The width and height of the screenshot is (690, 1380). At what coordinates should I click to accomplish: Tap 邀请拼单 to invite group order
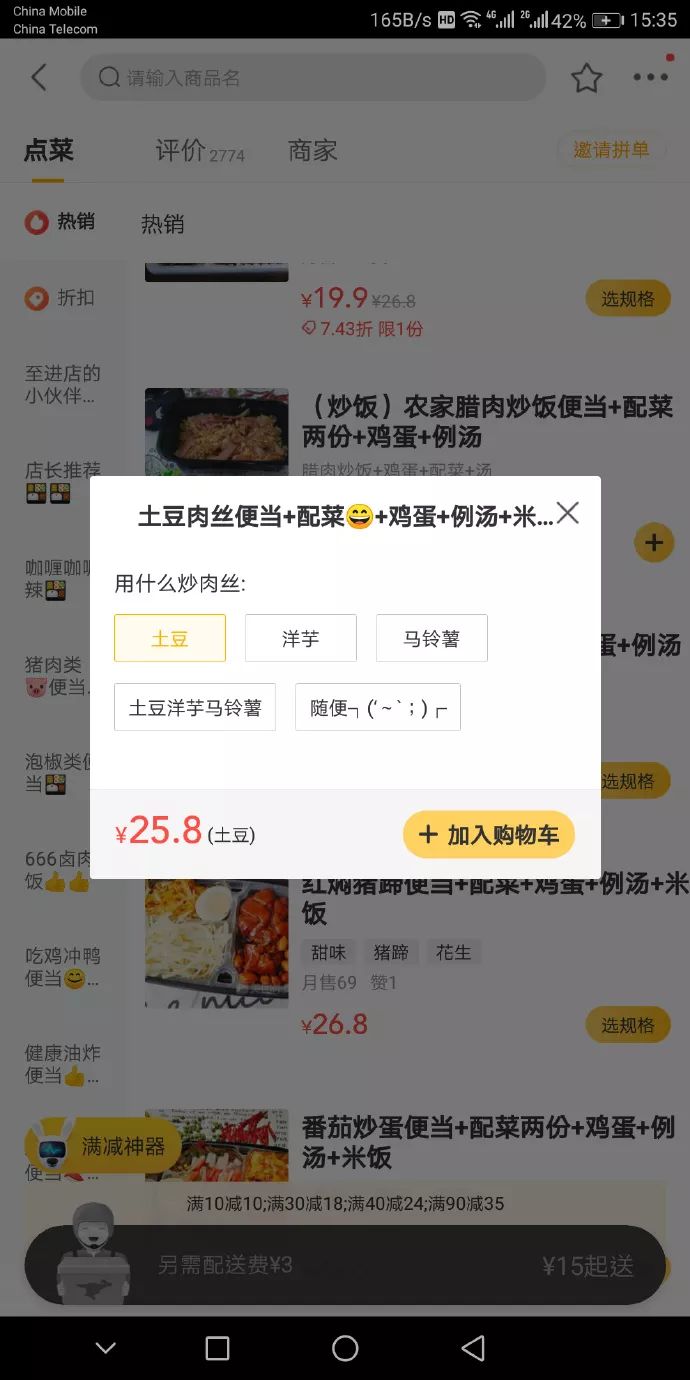[x=610, y=150]
